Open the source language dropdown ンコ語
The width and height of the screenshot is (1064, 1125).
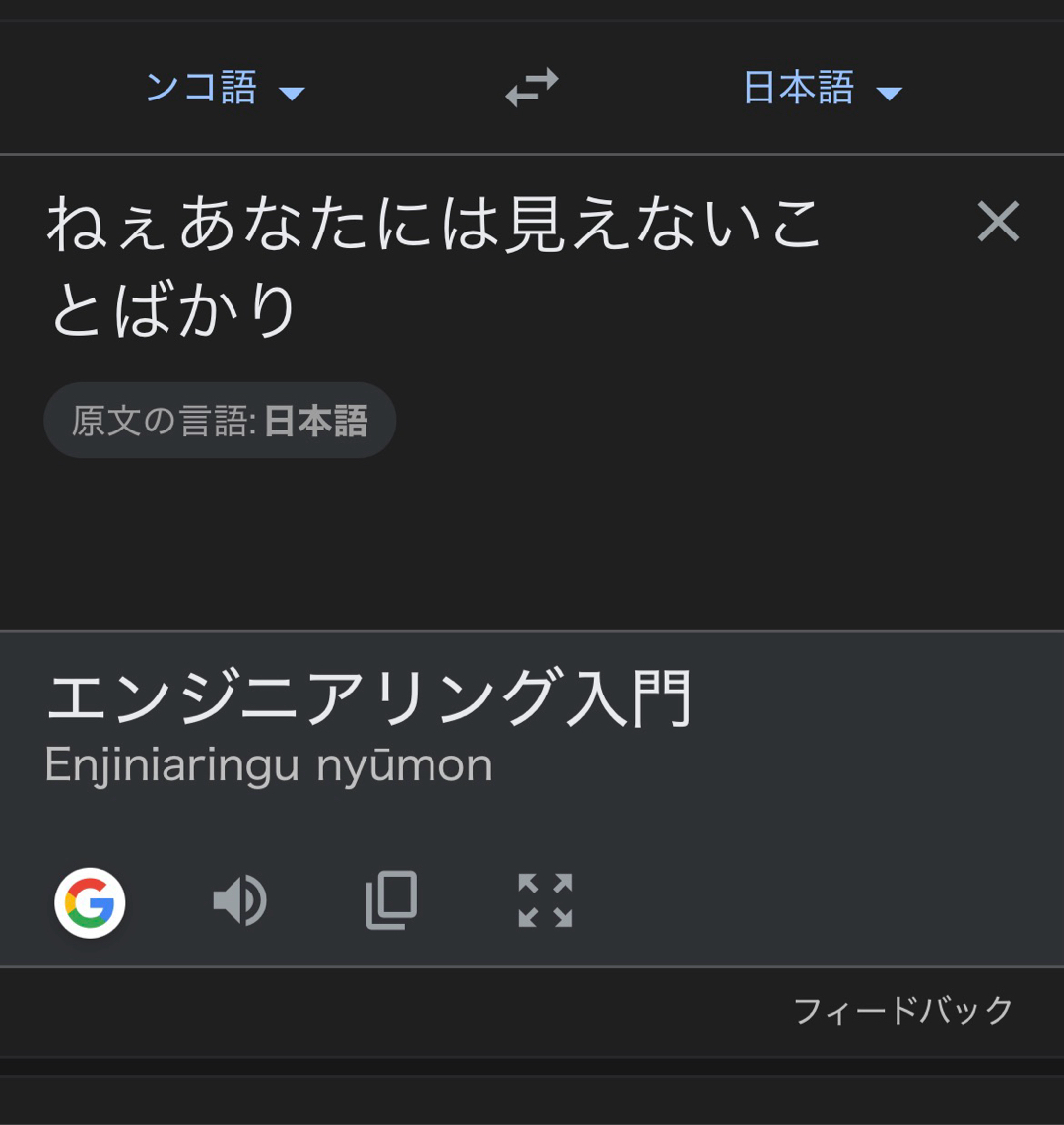225,90
